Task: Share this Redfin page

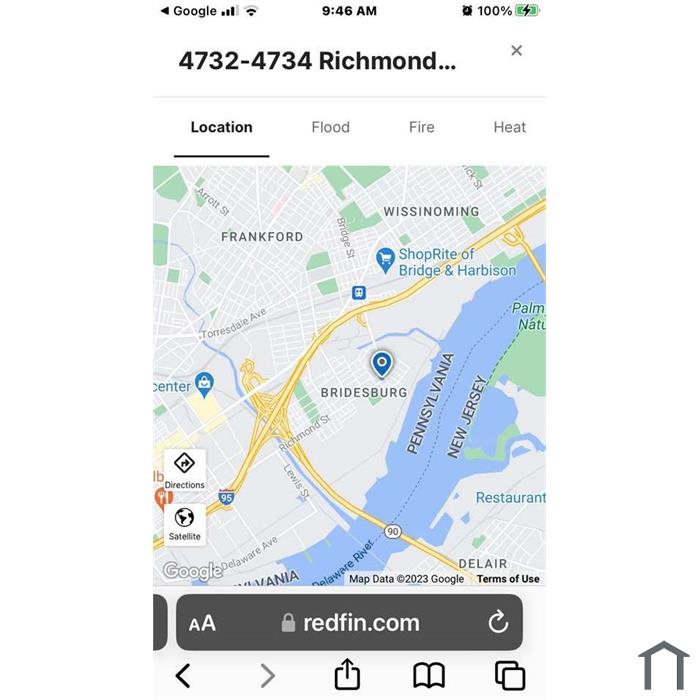Action: [347, 675]
